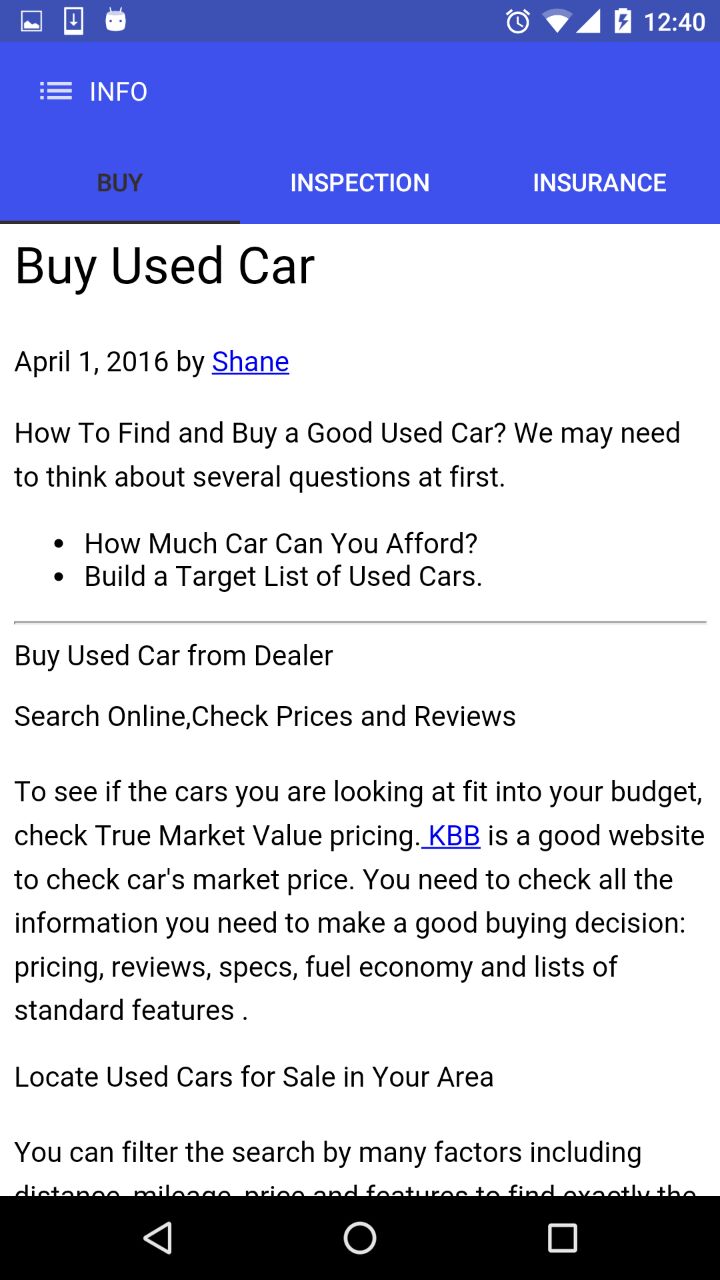Tap the INFO app title
This screenshot has width=720, height=1280.
[x=117, y=91]
